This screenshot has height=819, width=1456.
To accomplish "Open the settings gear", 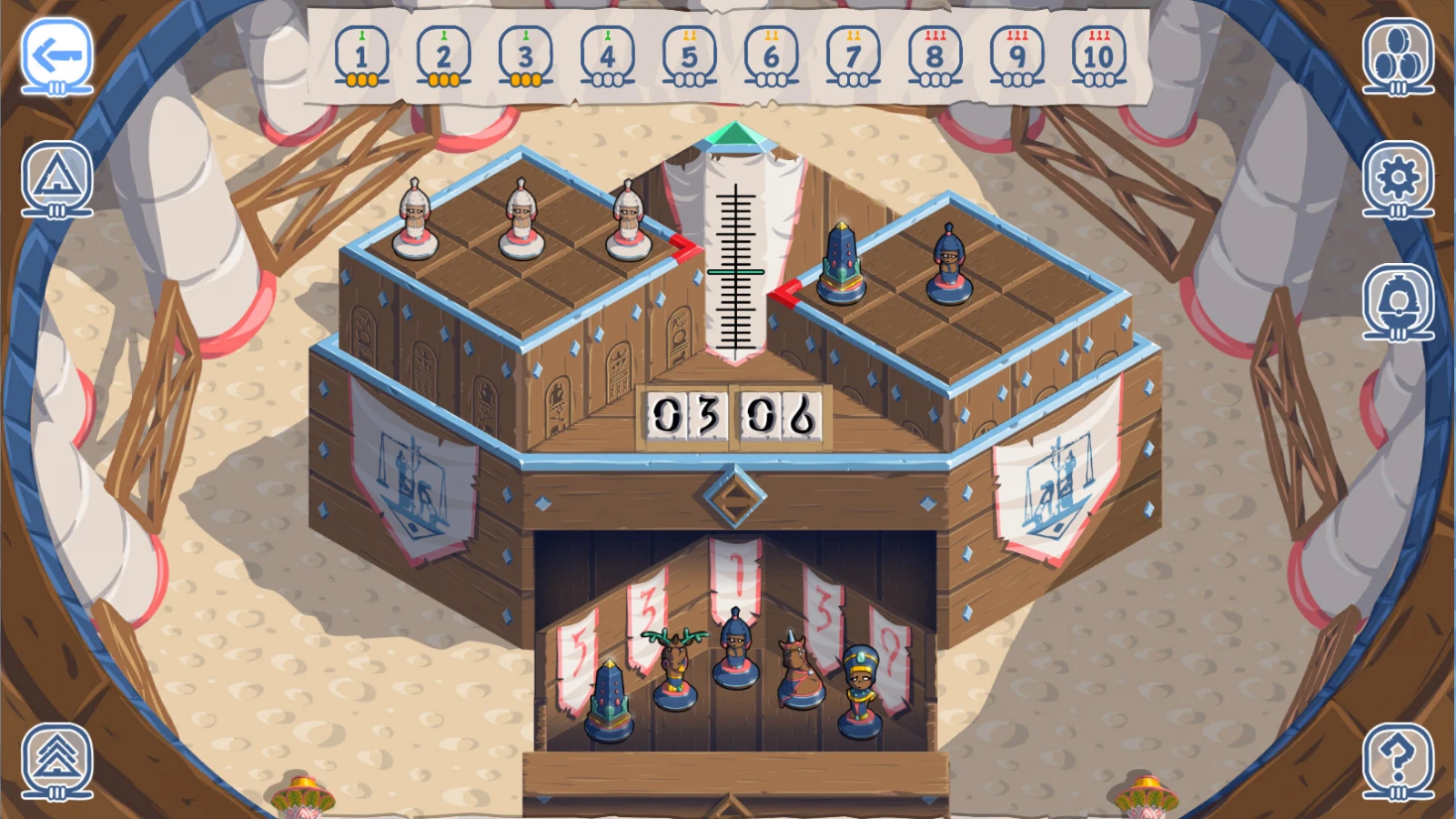I will pyautogui.click(x=1398, y=180).
